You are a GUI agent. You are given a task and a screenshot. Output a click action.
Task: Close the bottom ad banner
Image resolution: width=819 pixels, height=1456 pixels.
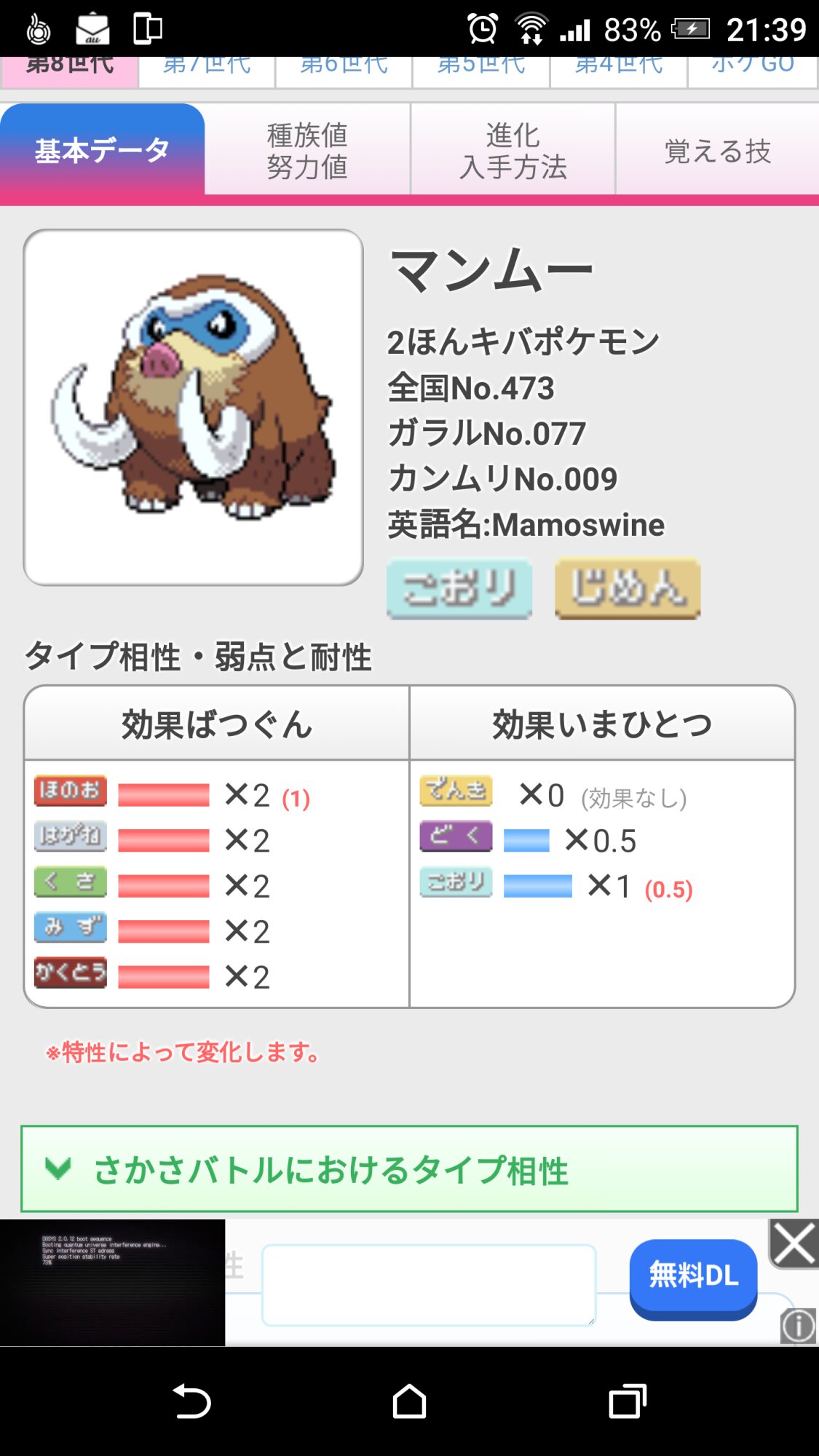(794, 1243)
